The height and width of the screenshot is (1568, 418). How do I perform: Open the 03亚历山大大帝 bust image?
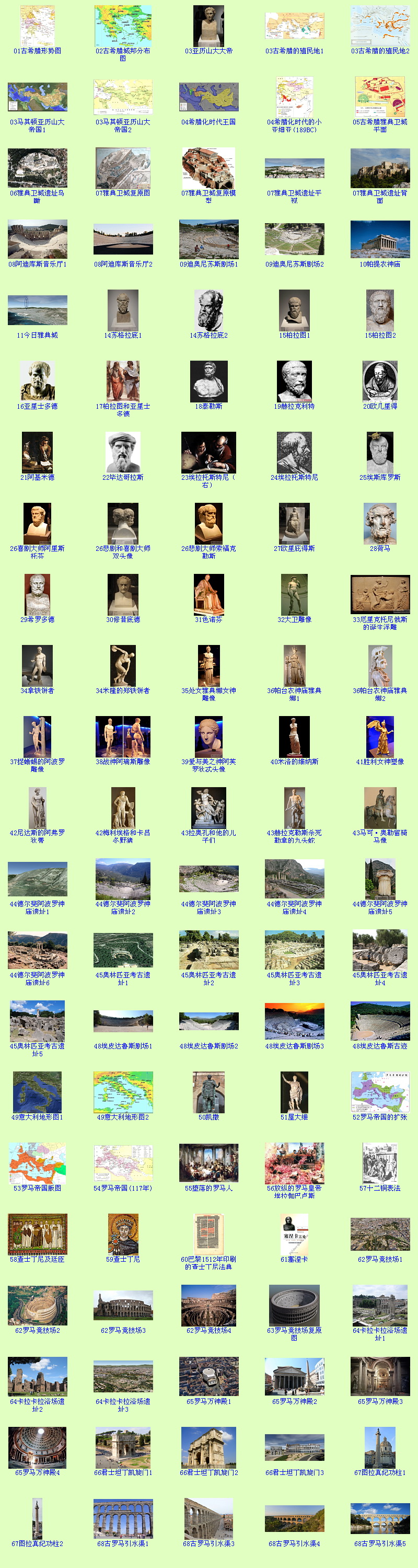point(208,26)
